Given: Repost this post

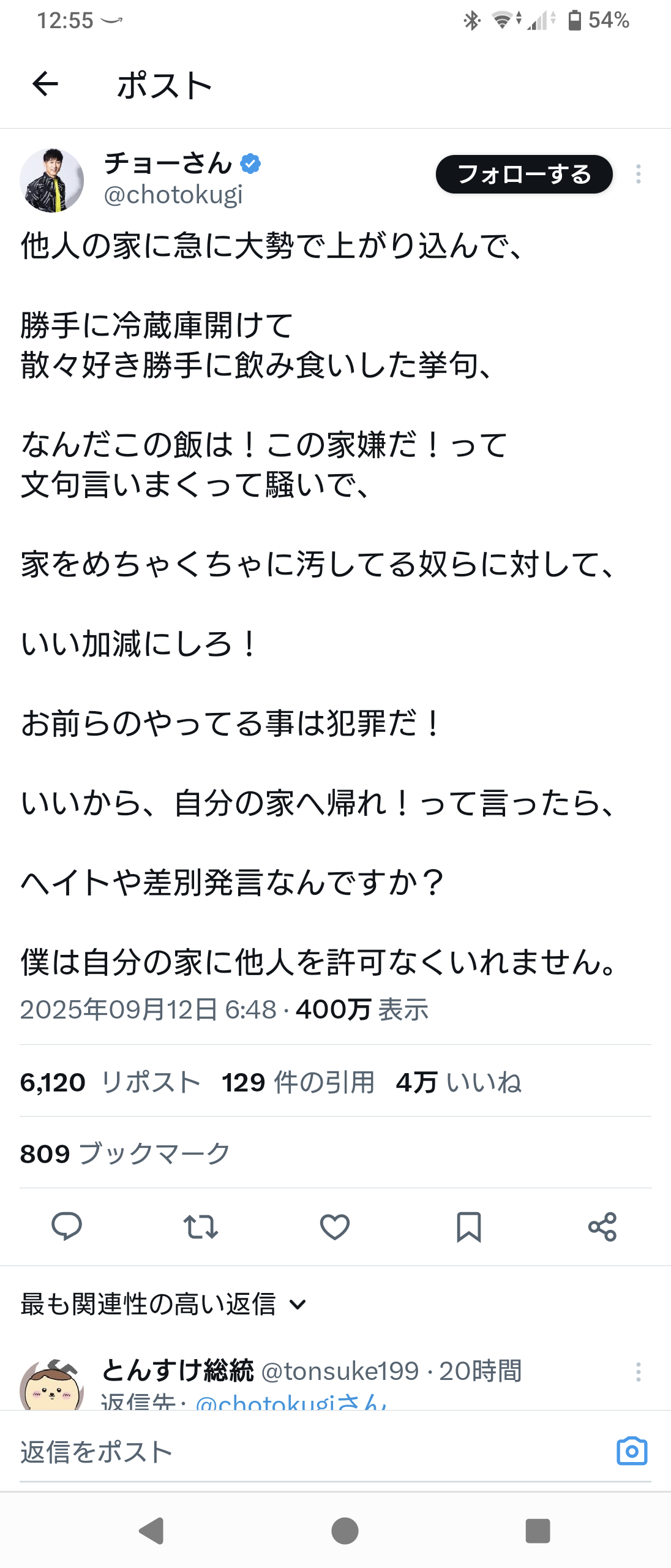Looking at the screenshot, I should coord(201,1226).
